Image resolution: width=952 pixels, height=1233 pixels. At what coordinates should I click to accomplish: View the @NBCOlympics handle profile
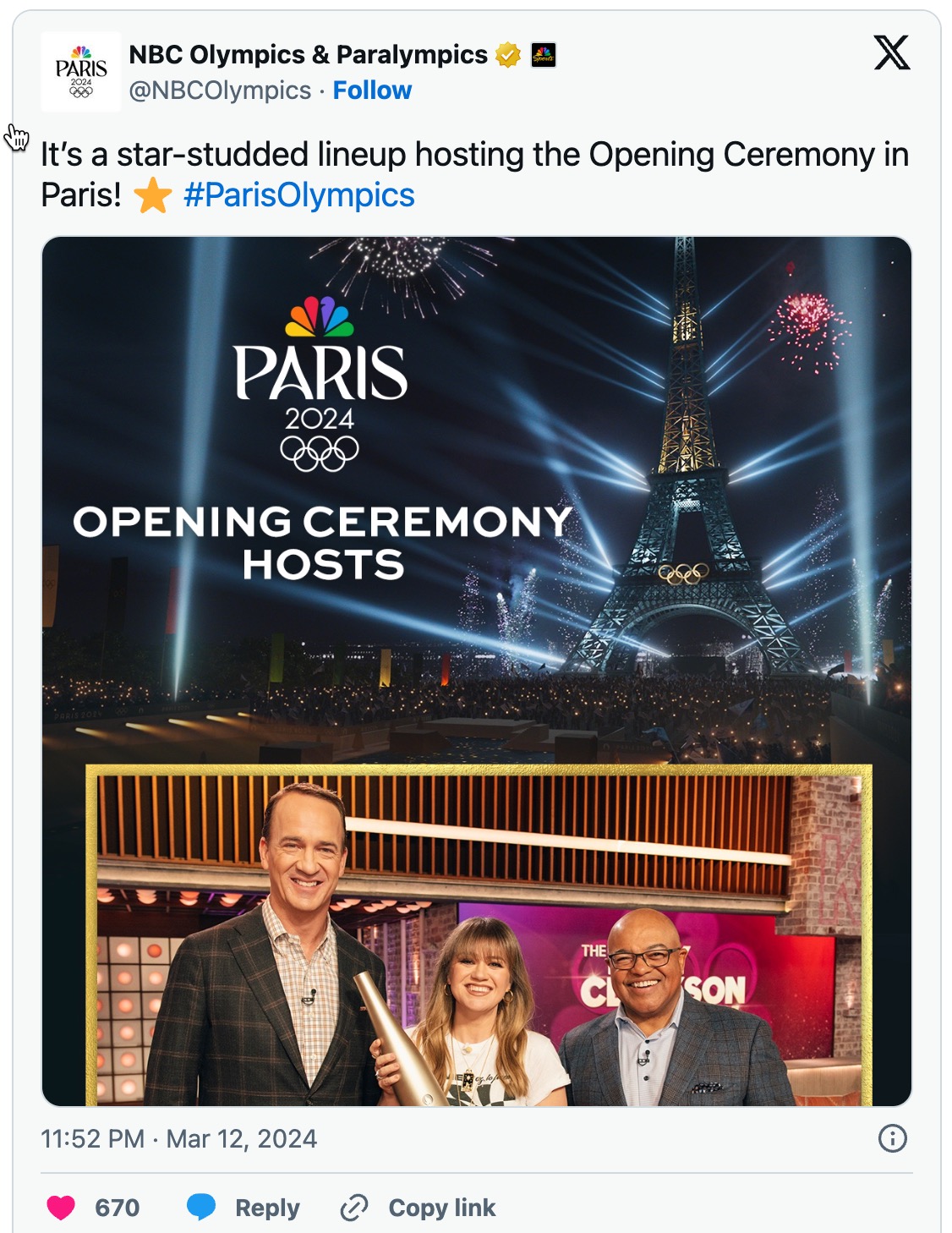click(220, 90)
